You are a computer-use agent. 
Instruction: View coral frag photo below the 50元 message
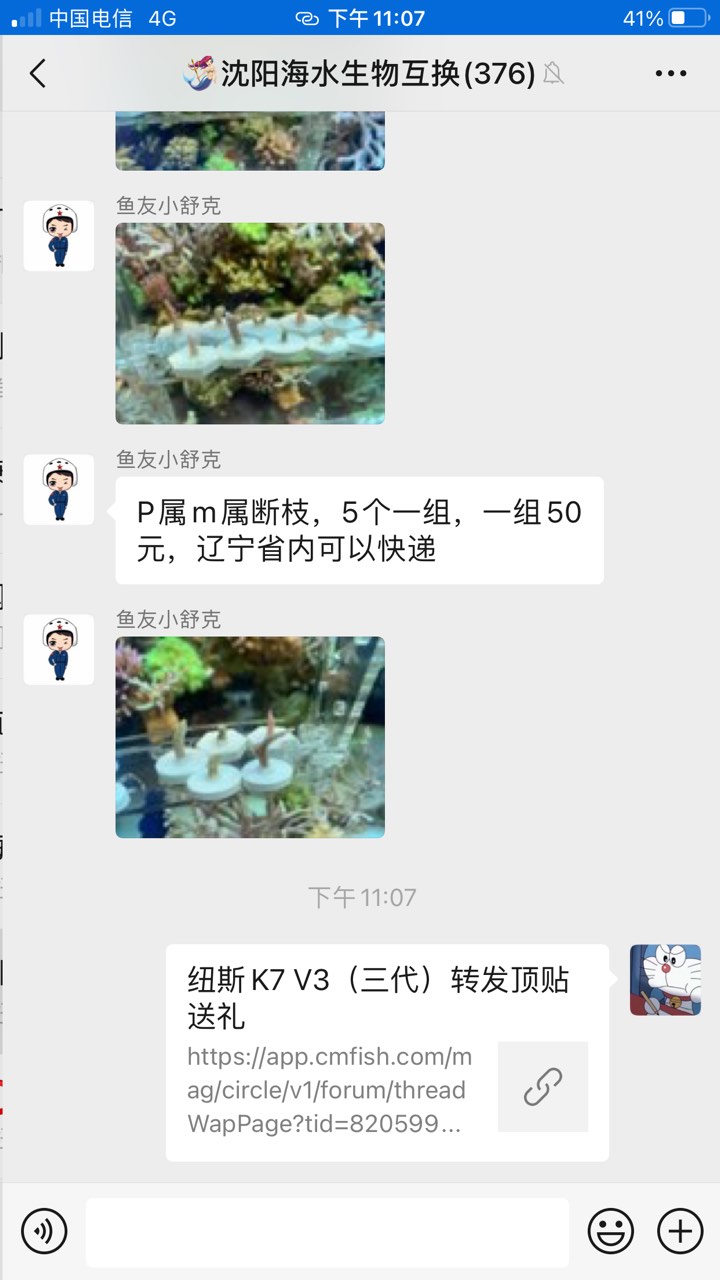click(x=250, y=737)
